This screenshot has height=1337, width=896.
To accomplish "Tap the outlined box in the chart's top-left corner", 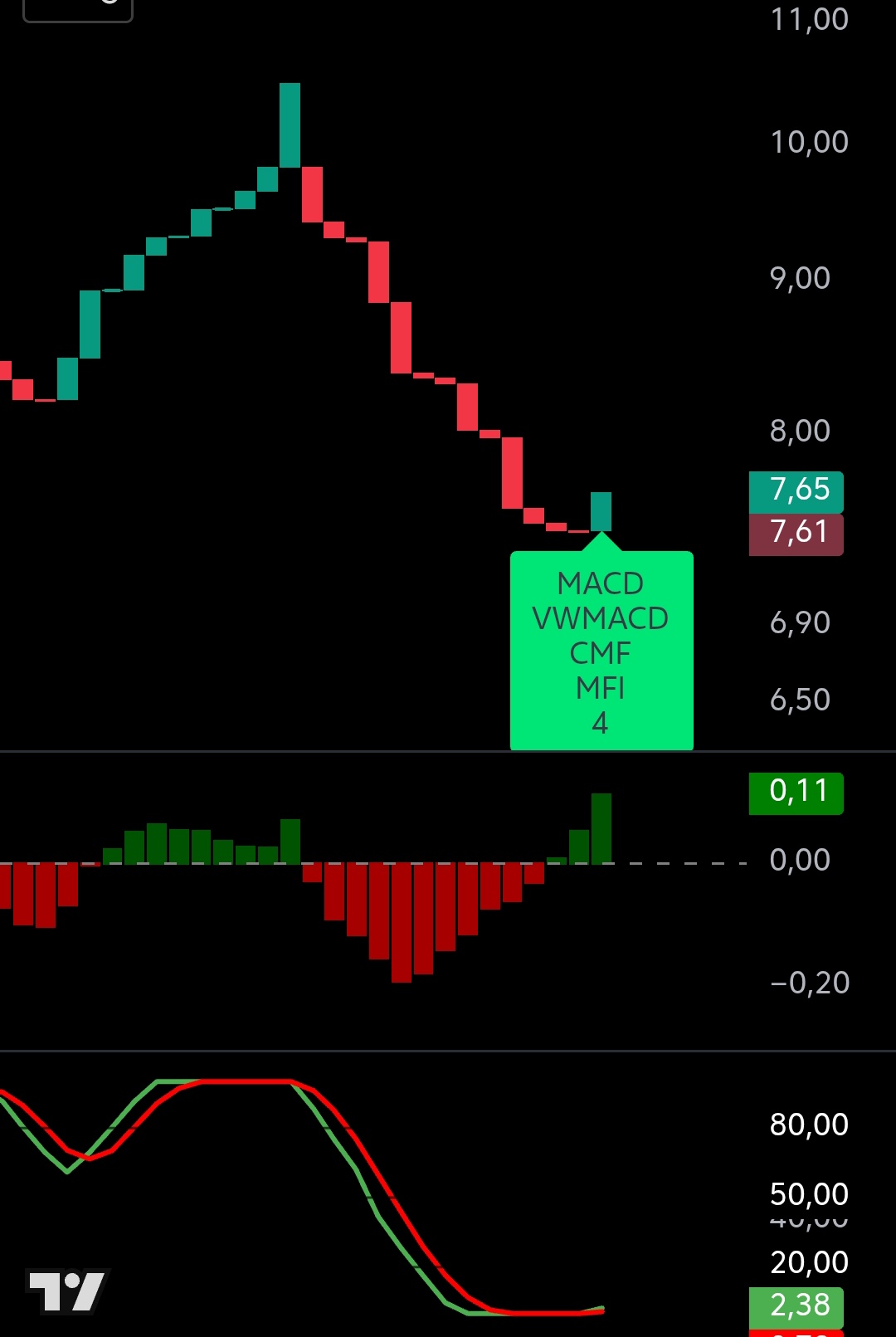I will (x=78, y=9).
